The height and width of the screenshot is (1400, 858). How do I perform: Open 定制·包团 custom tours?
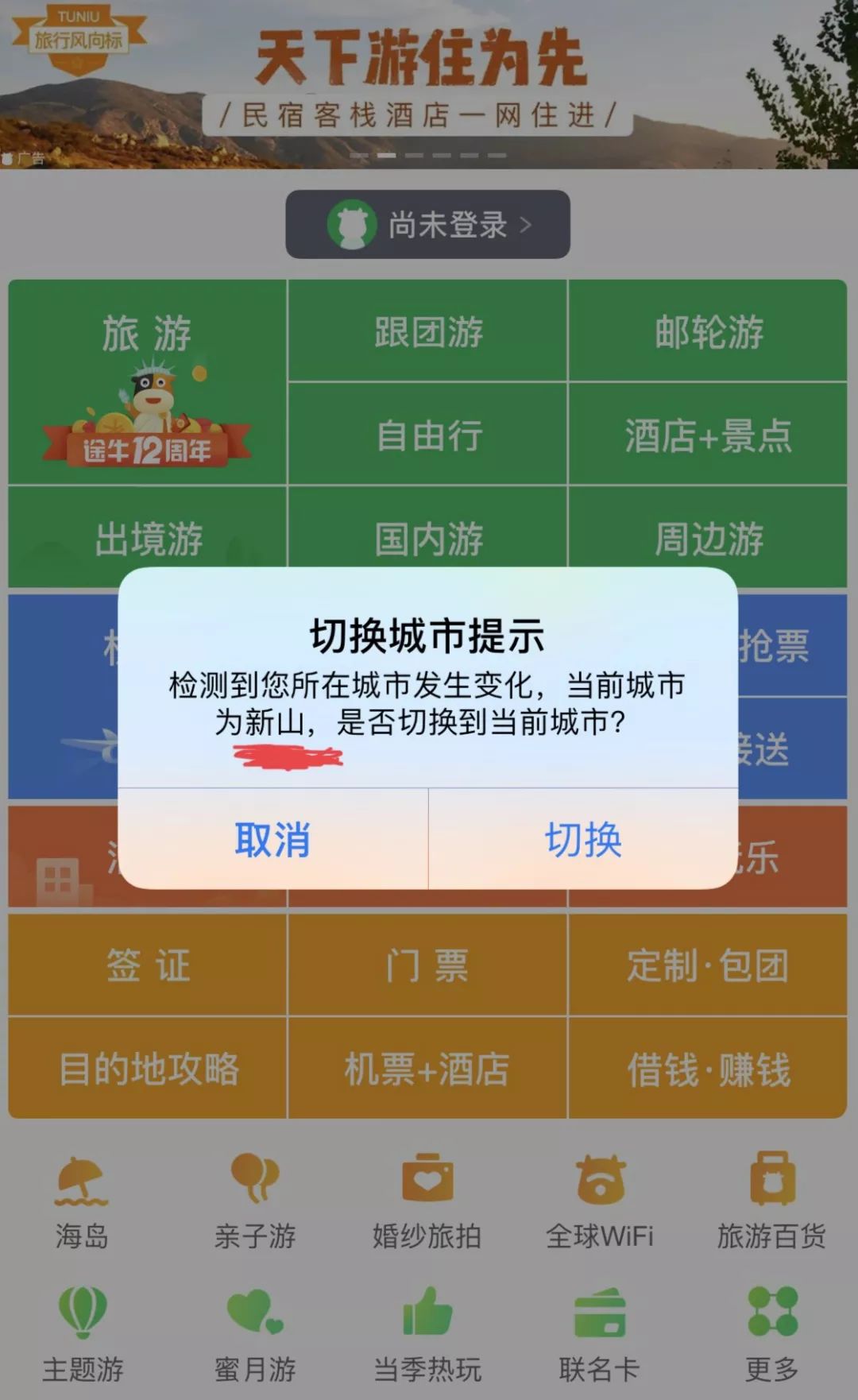coord(708,965)
